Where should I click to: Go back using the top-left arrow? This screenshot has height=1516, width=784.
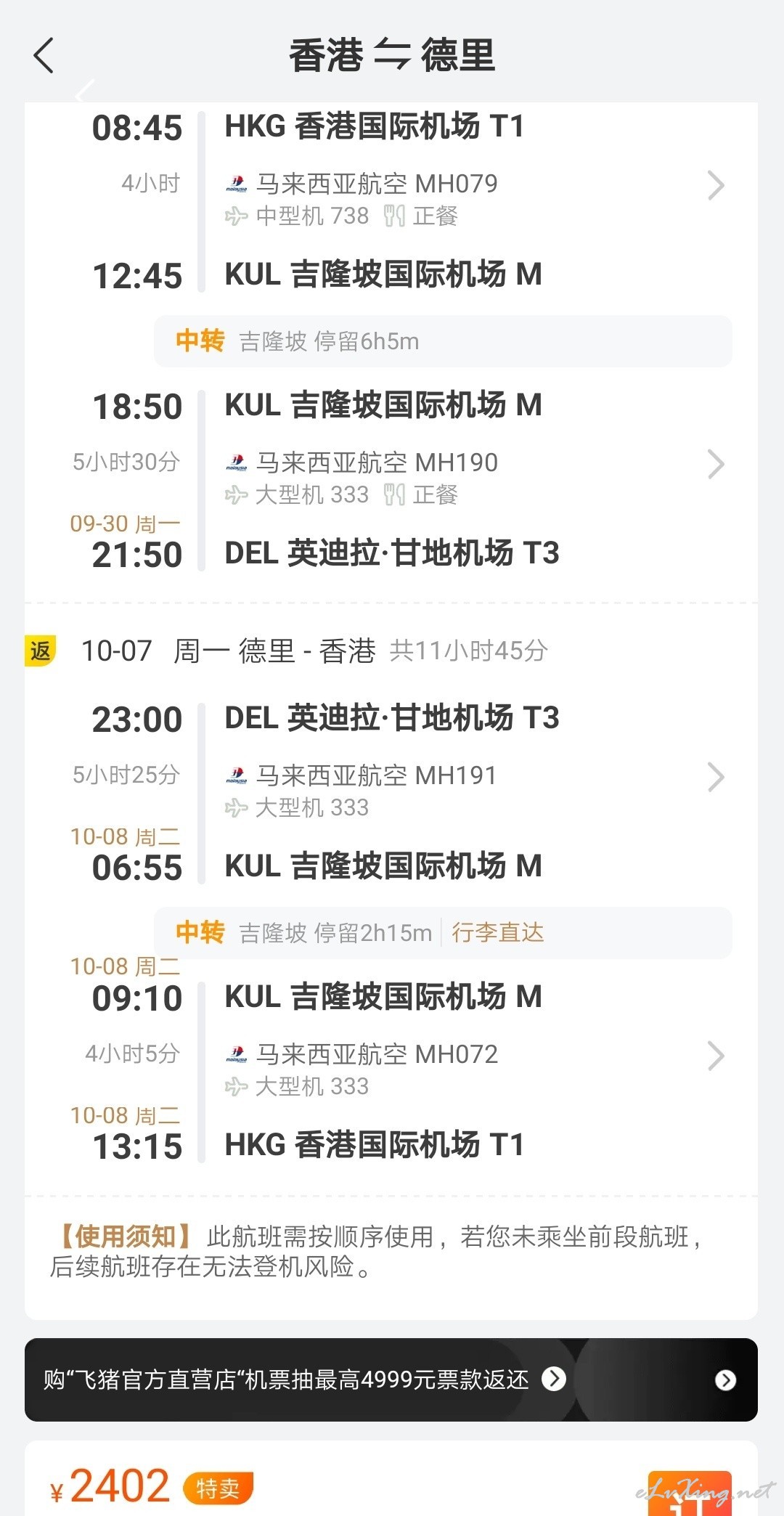pos(44,56)
